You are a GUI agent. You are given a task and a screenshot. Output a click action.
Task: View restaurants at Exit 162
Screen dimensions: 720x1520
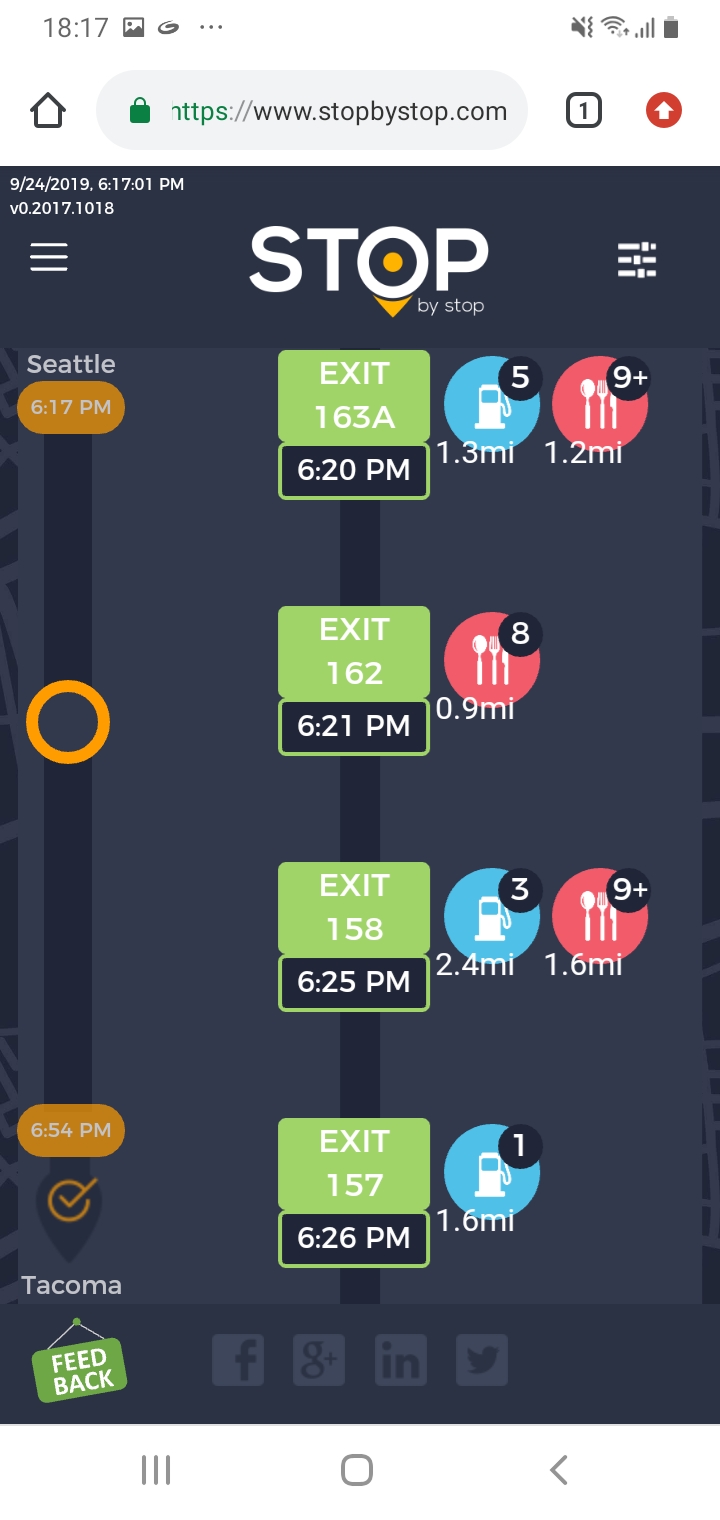(x=491, y=660)
